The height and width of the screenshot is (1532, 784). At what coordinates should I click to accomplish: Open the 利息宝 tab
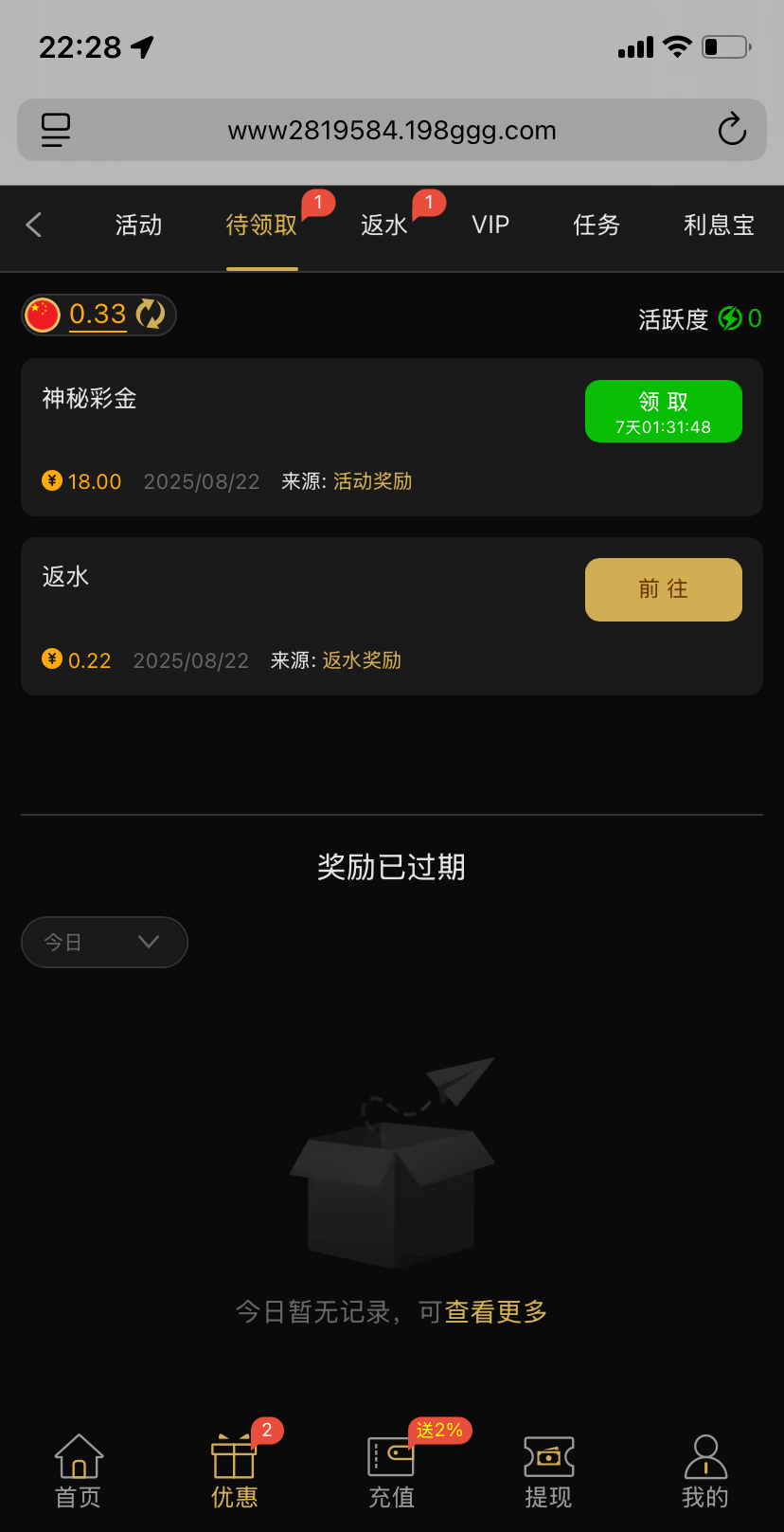(x=719, y=225)
